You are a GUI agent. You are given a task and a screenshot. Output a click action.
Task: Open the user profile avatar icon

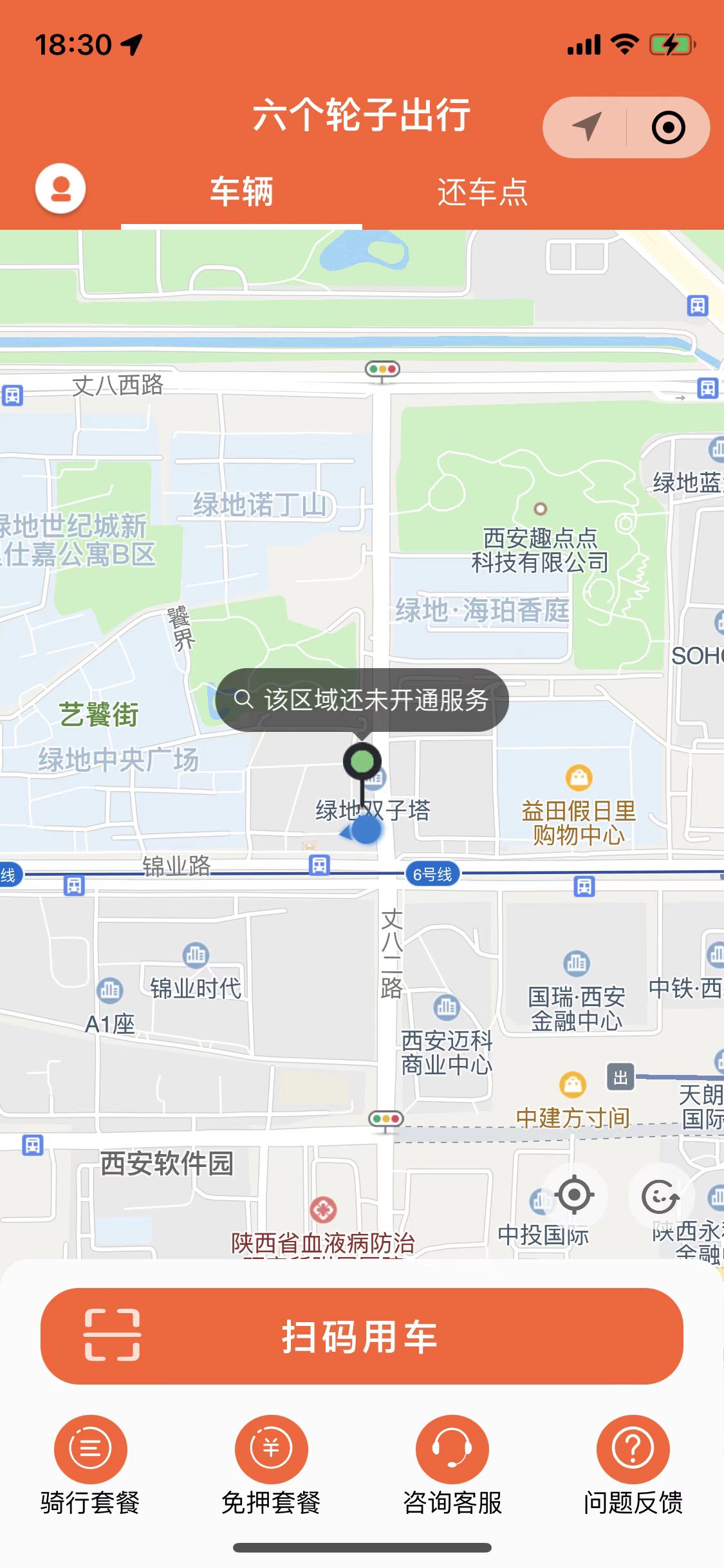(60, 189)
